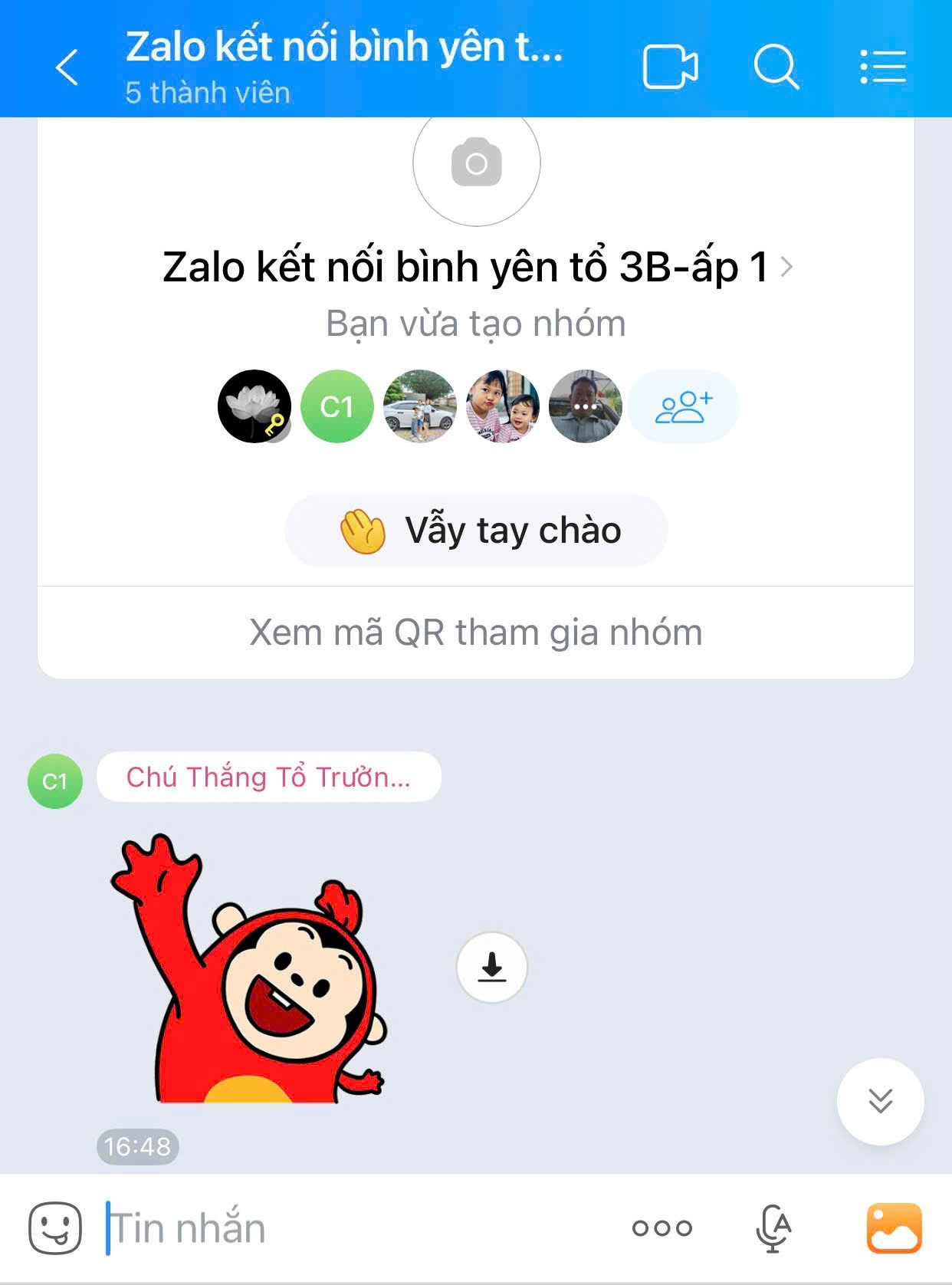This screenshot has height=1285, width=952.
Task: Open the lotus avatar group admin profile
Action: pyautogui.click(x=254, y=406)
